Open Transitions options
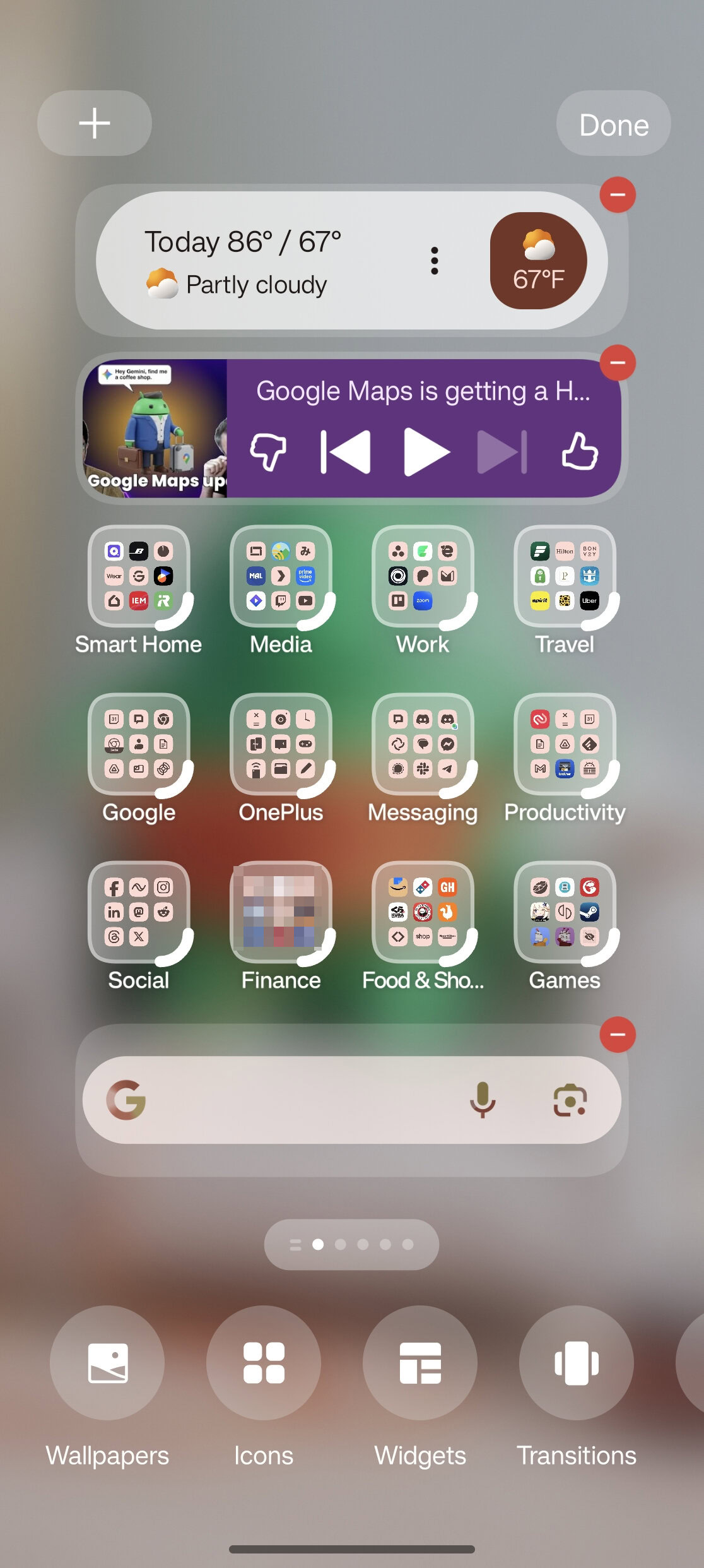Screen dimensions: 704x1568 pos(576,1363)
